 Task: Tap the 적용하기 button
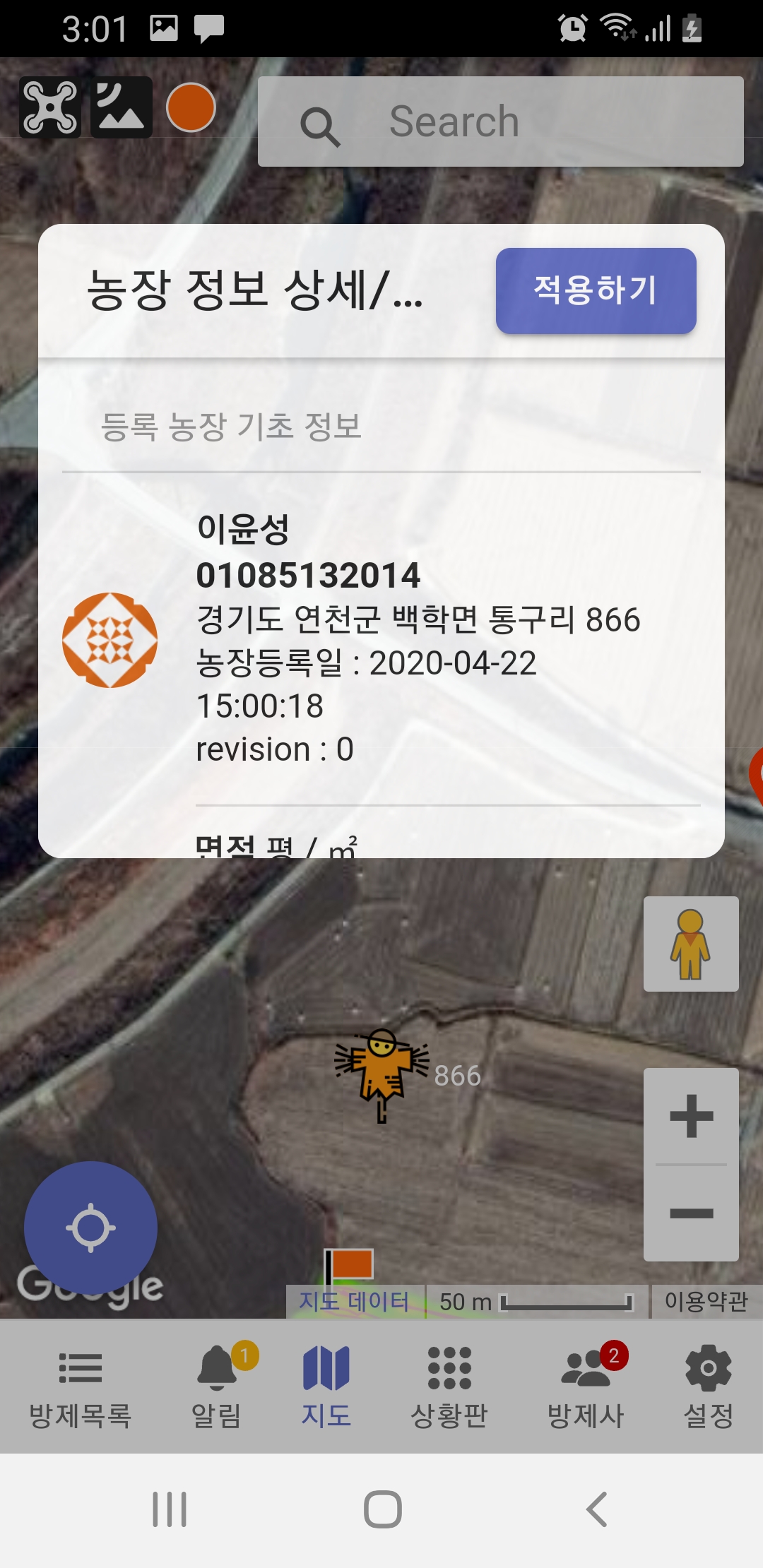coord(596,290)
